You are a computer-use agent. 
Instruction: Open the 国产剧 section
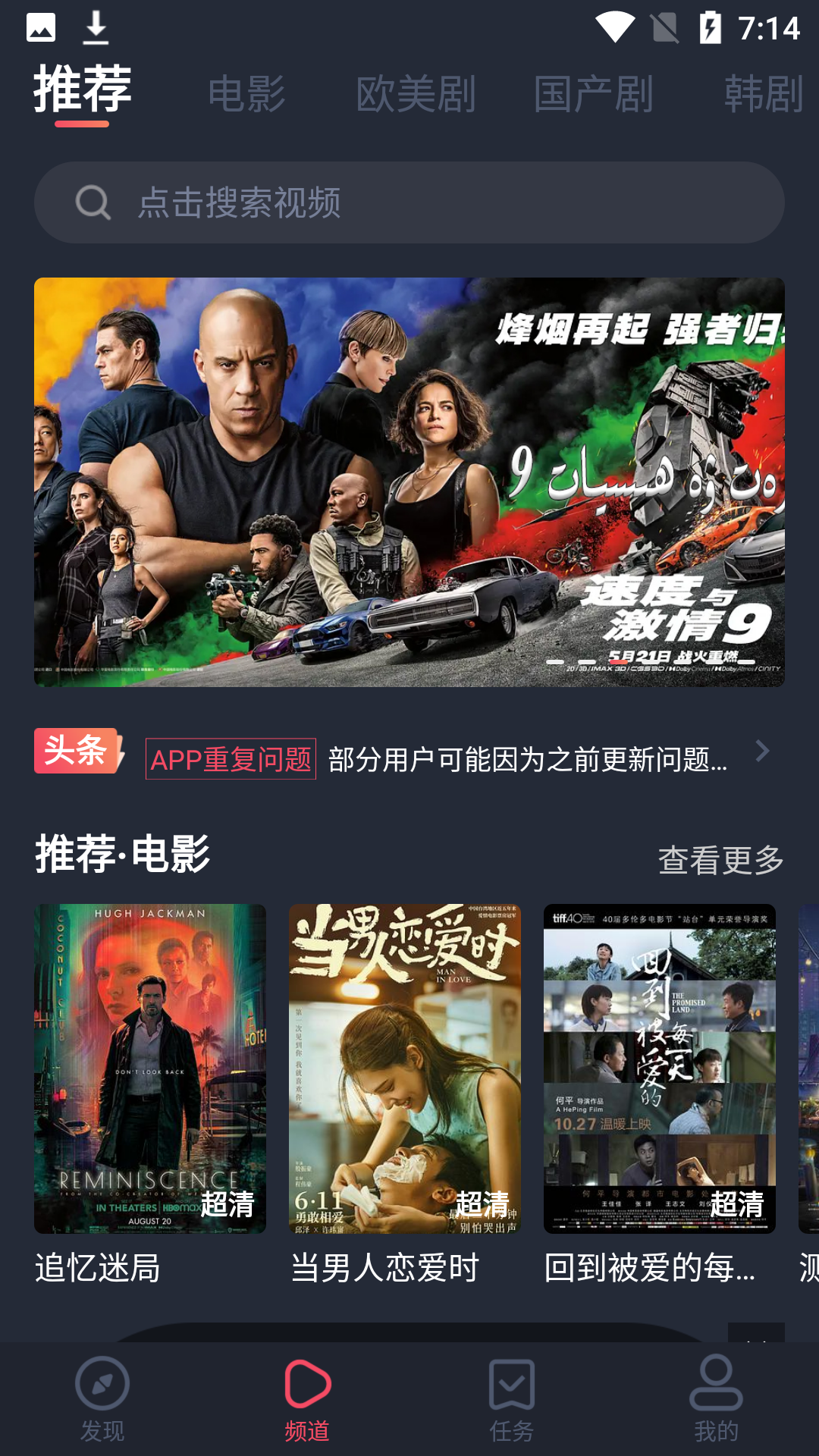[591, 93]
